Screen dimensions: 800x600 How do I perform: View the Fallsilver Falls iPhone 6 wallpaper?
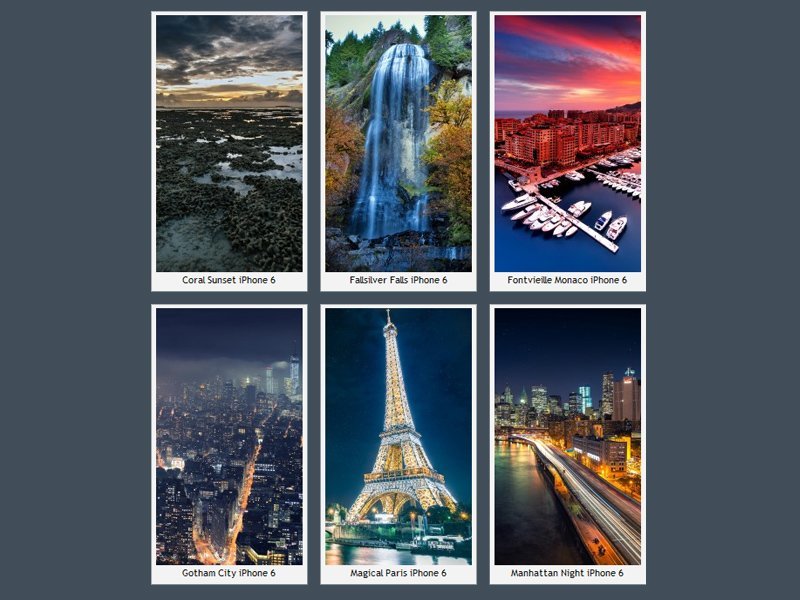click(x=398, y=144)
